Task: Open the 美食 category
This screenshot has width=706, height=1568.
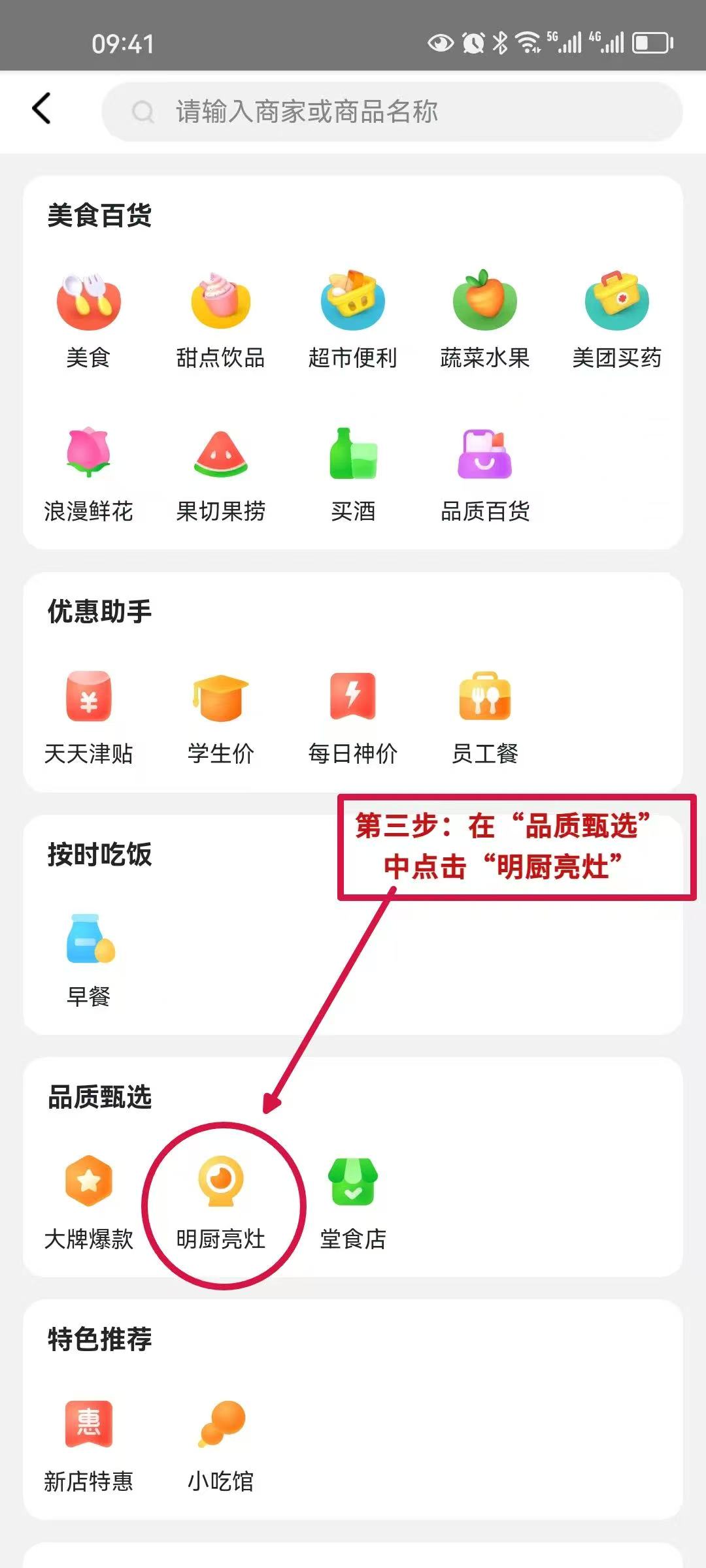Action: (88, 320)
